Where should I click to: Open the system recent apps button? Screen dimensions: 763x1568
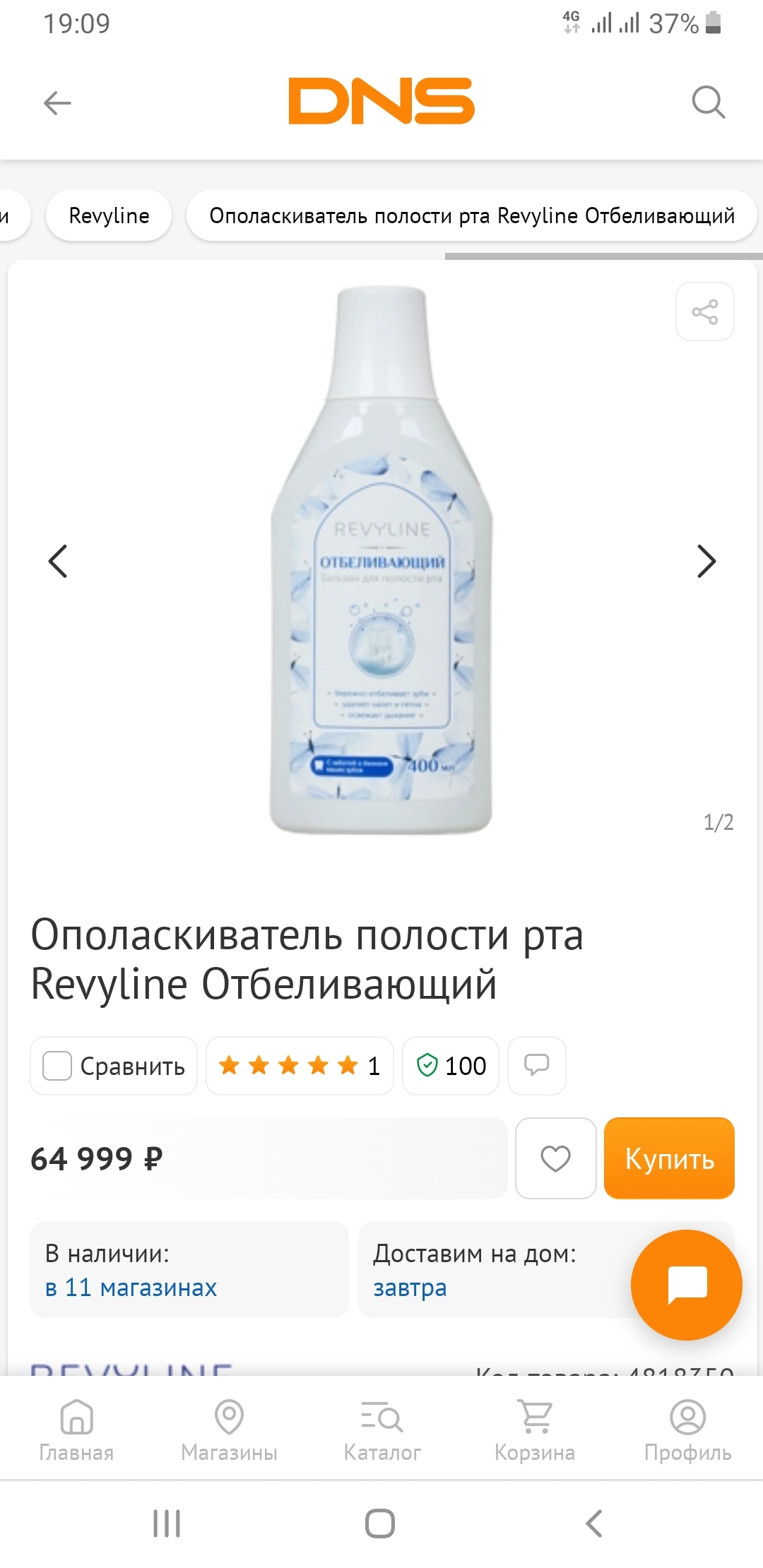pos(167,1524)
